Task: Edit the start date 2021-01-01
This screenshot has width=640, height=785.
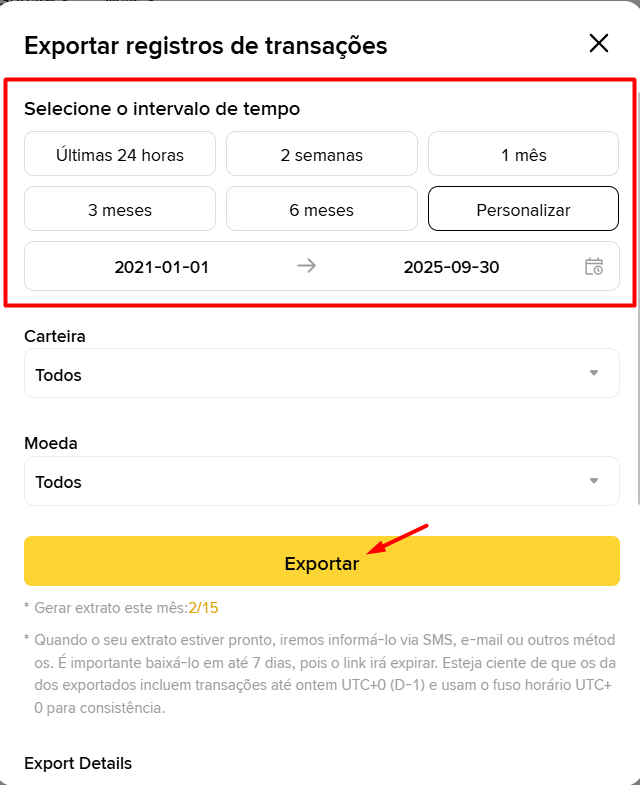Action: pos(162,267)
